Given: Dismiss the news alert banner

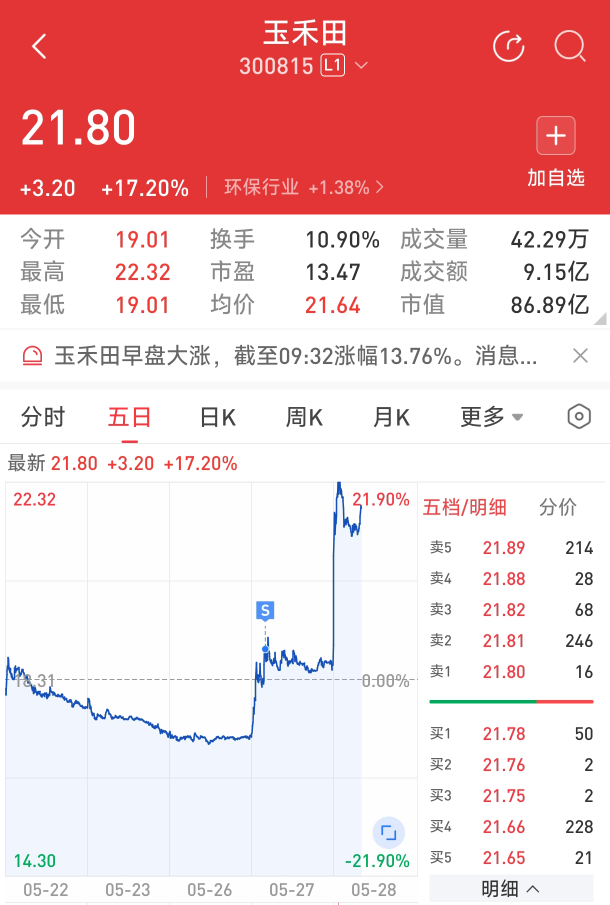Looking at the screenshot, I should point(580,355).
